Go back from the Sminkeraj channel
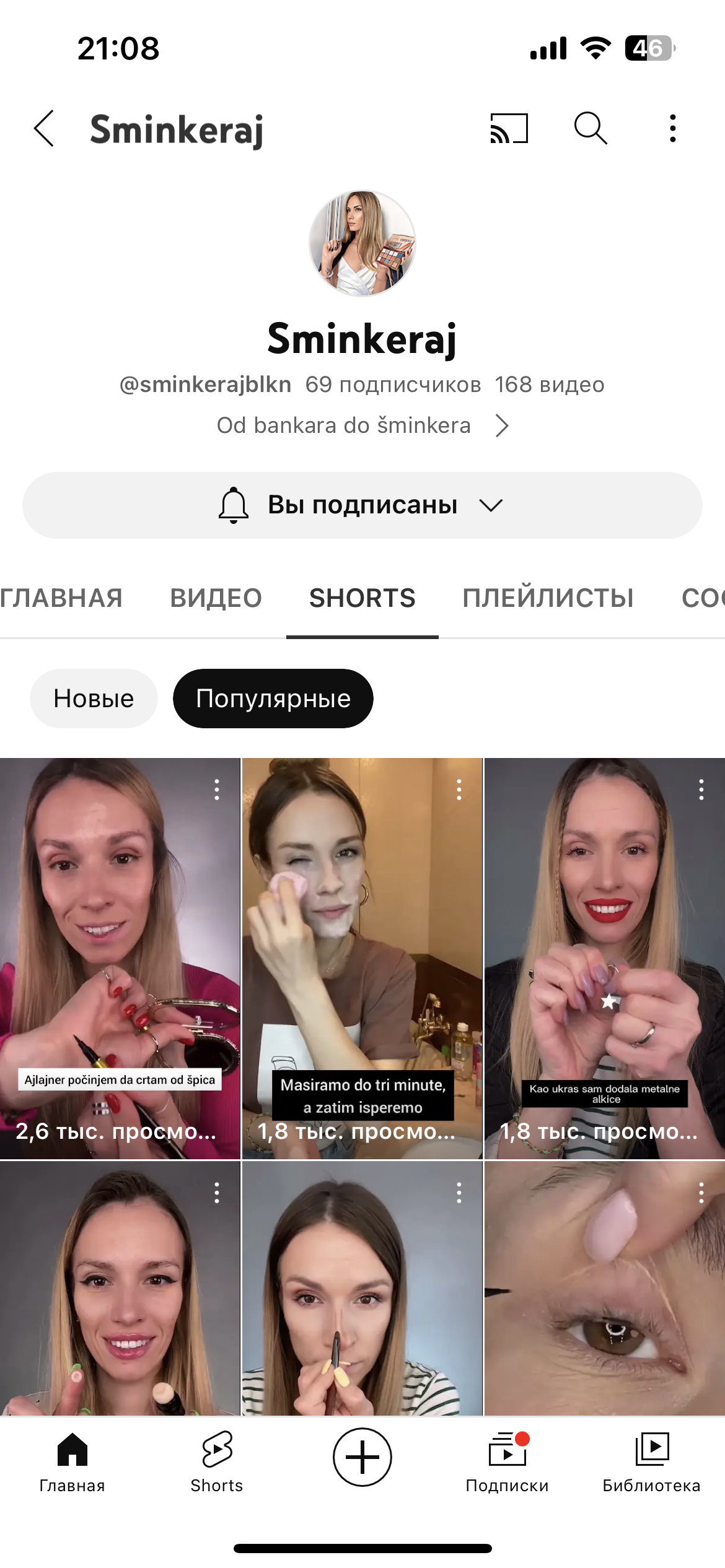This screenshot has height=1568, width=725. (45, 129)
